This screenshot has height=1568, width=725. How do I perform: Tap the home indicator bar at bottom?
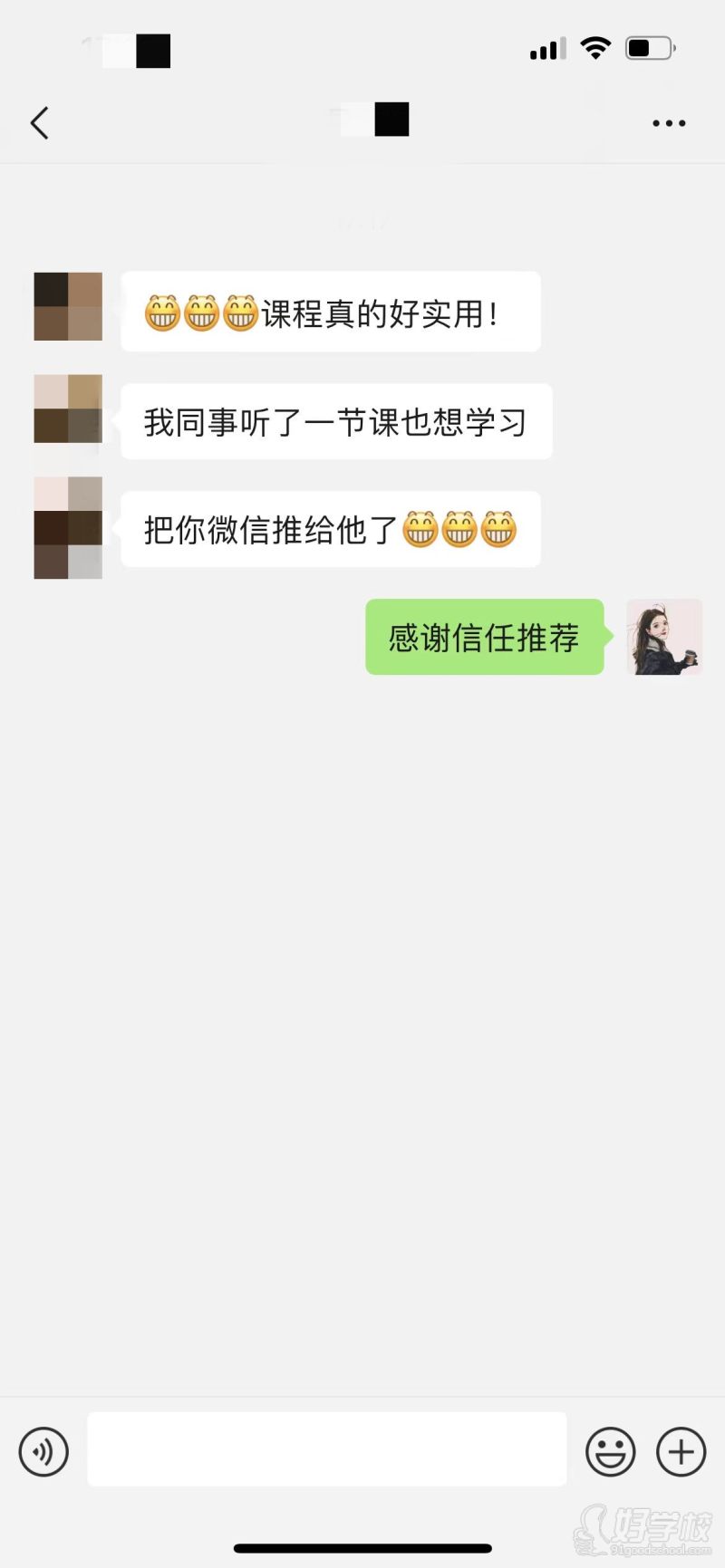[x=362, y=1547]
